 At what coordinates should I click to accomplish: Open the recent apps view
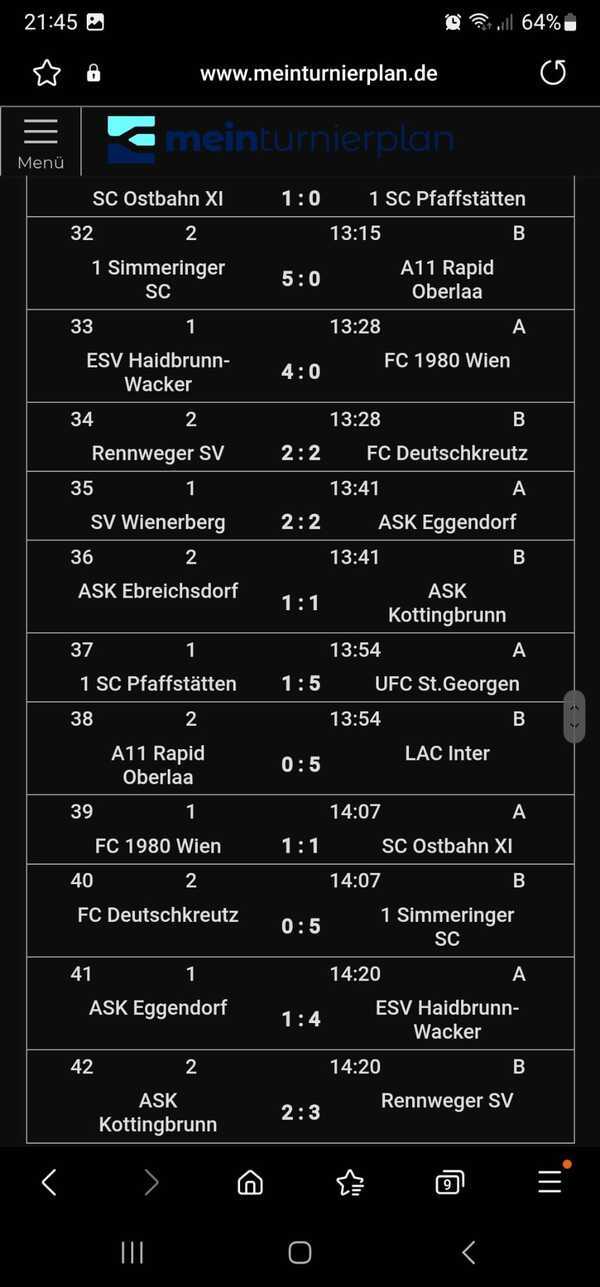[x=132, y=1252]
